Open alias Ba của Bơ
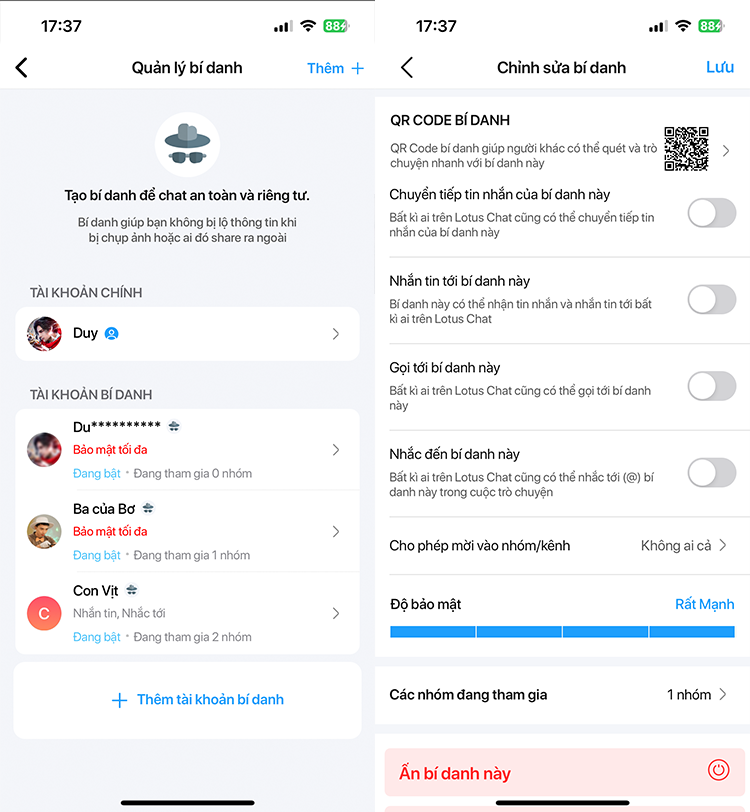750x812 pixels. (x=187, y=531)
